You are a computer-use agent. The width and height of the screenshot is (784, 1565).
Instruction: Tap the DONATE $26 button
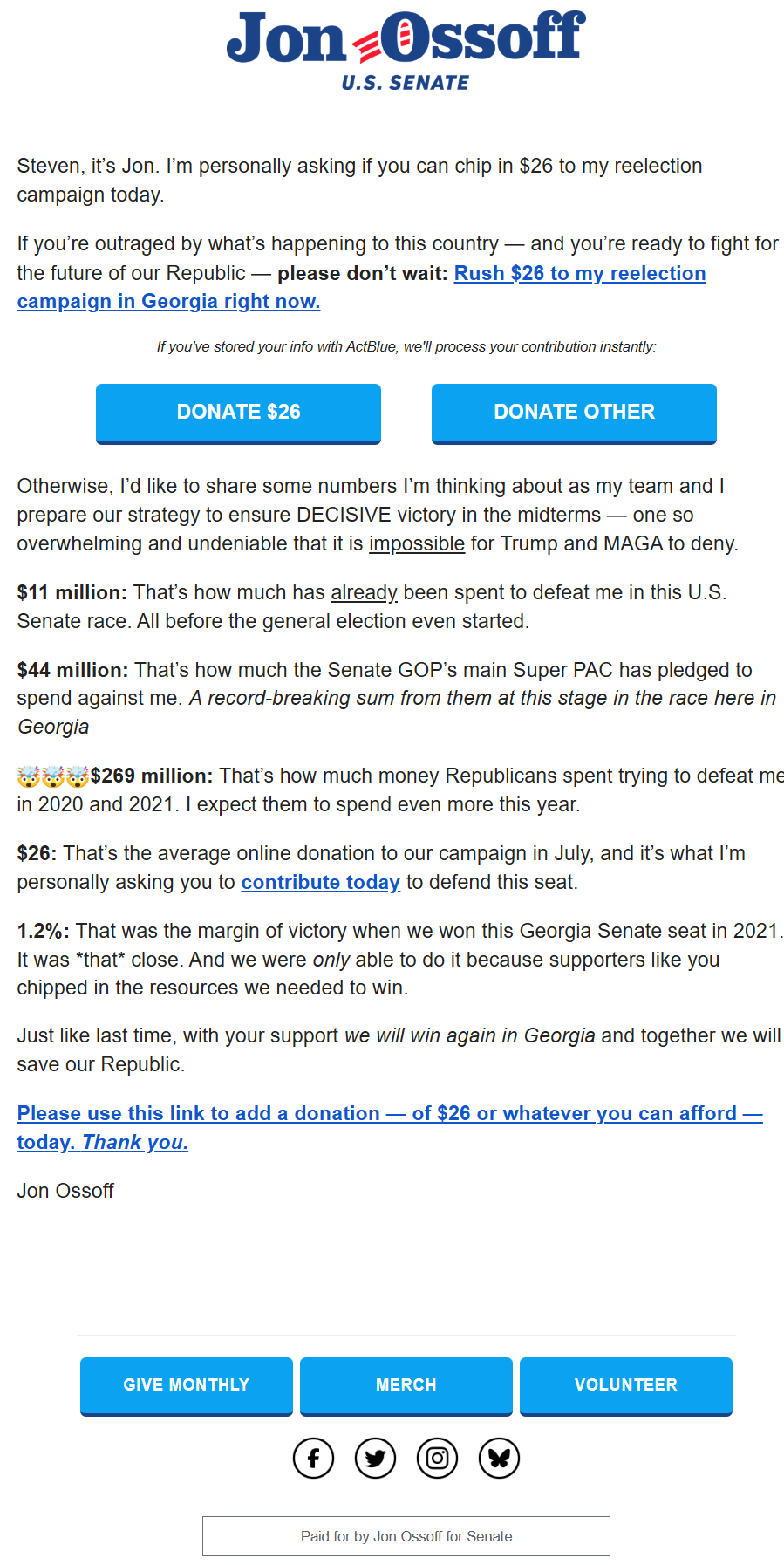point(238,413)
